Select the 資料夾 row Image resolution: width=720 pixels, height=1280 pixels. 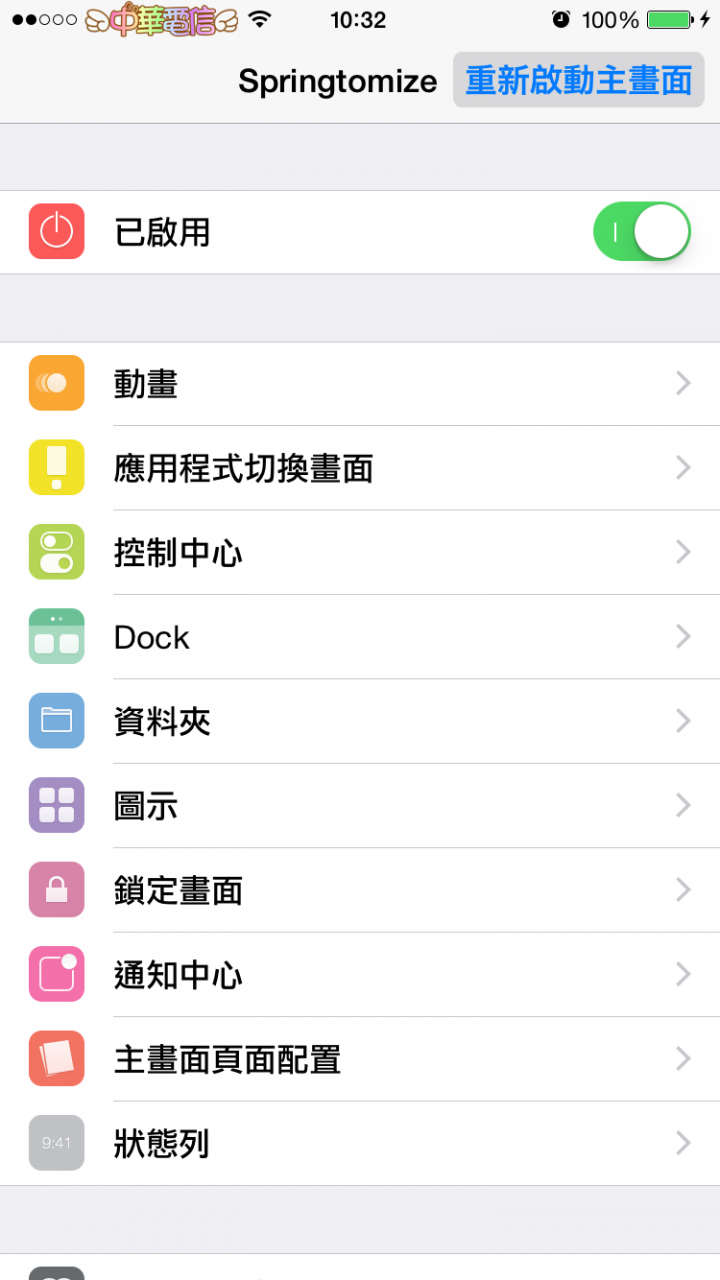pyautogui.click(x=360, y=721)
